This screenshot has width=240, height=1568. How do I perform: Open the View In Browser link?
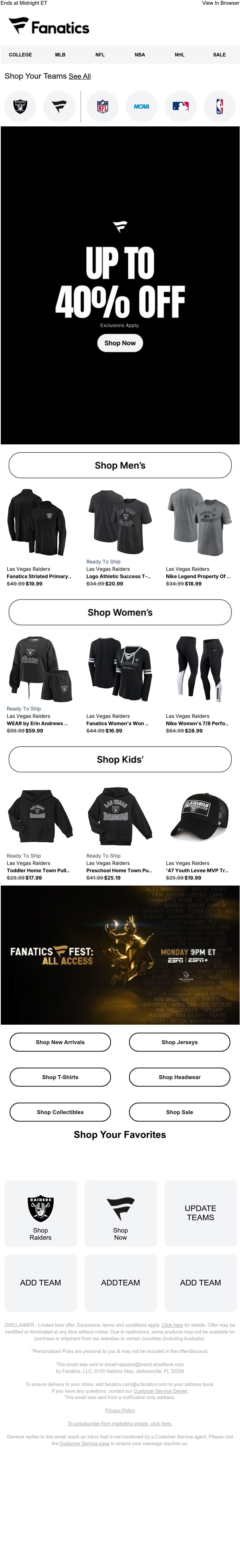click(220, 3)
